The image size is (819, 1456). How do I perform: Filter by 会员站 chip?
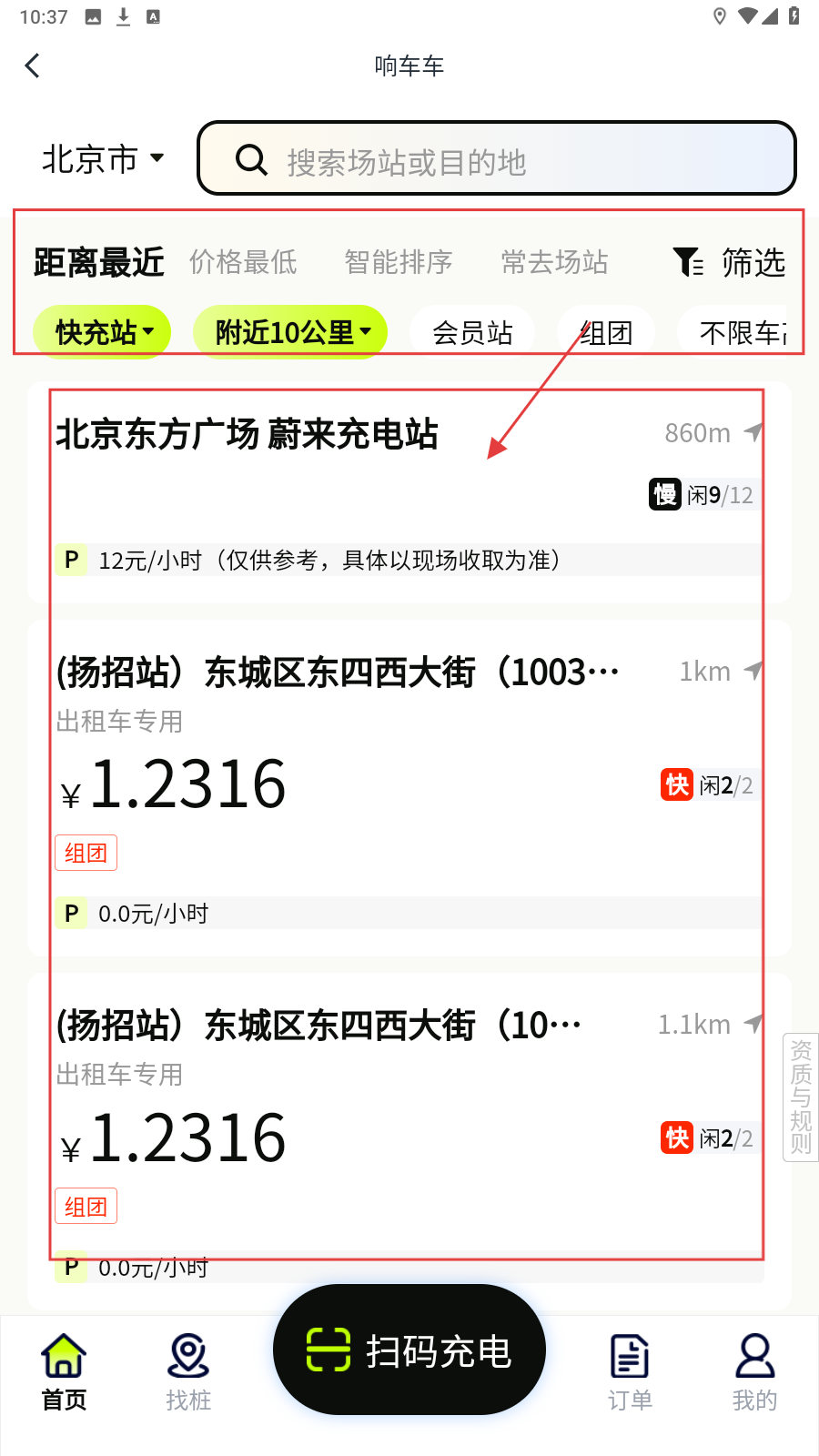point(472,333)
